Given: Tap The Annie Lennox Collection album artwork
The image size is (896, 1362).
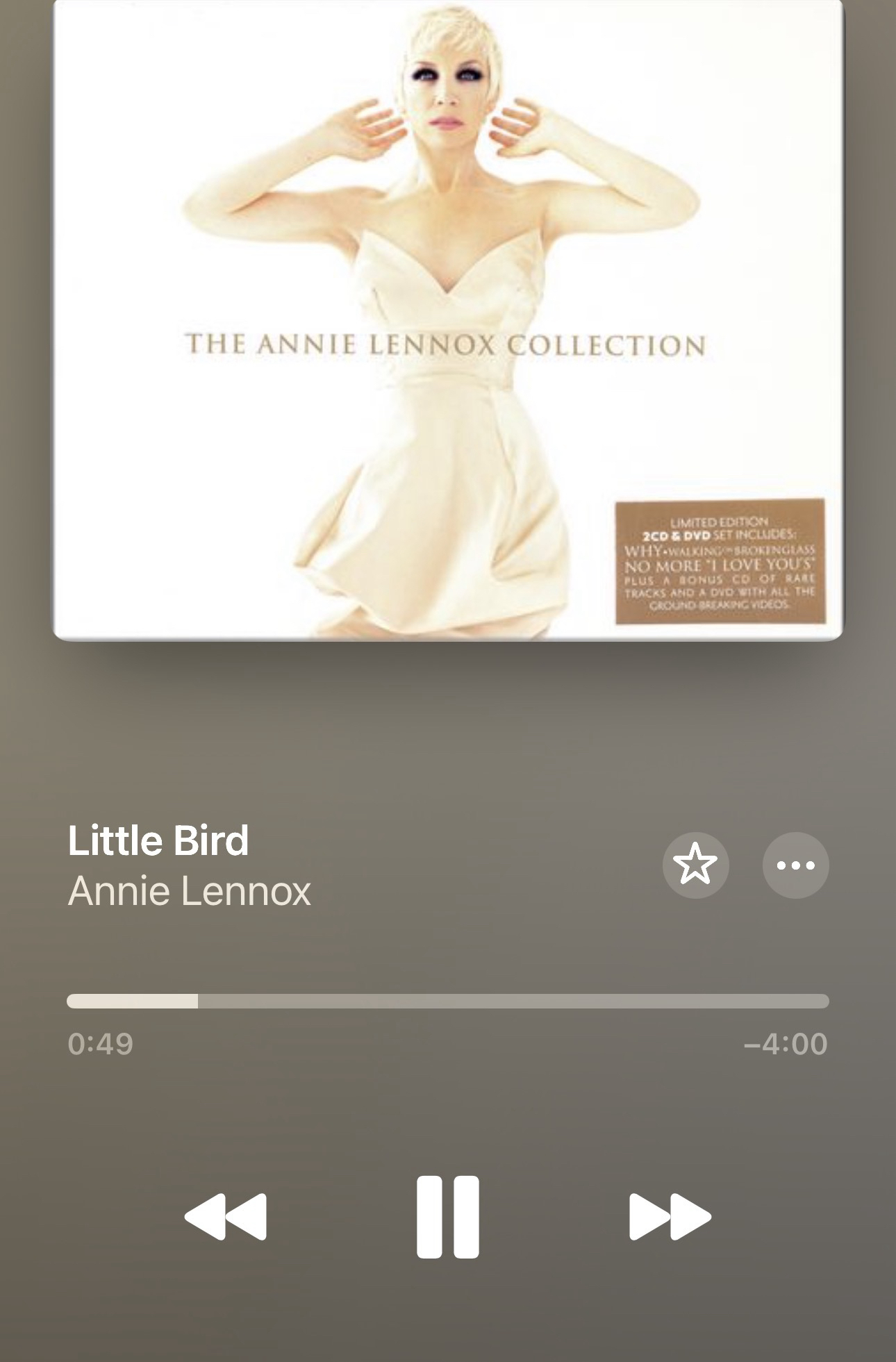Looking at the screenshot, I should pos(447,319).
